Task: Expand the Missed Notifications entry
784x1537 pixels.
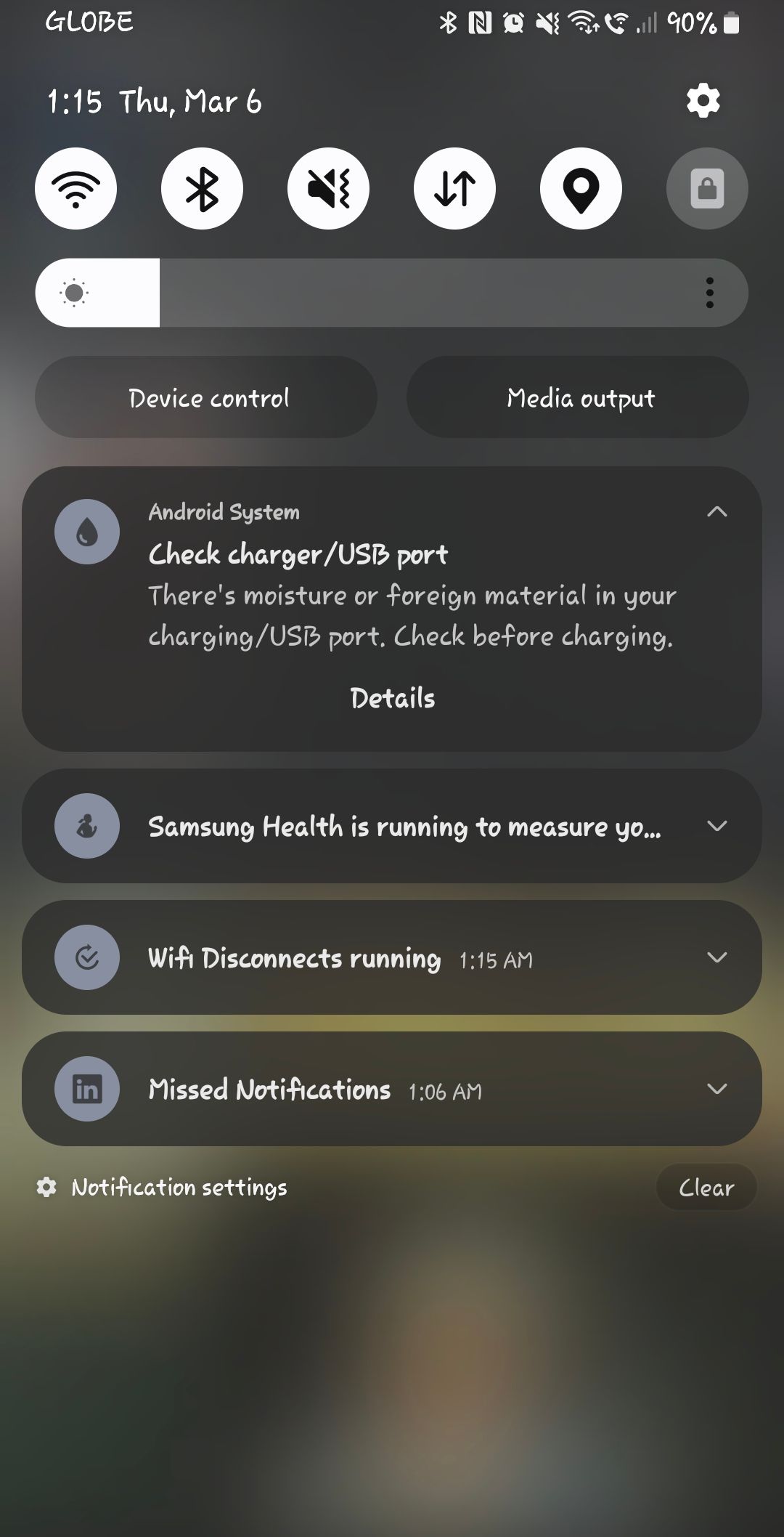Action: coord(717,1088)
